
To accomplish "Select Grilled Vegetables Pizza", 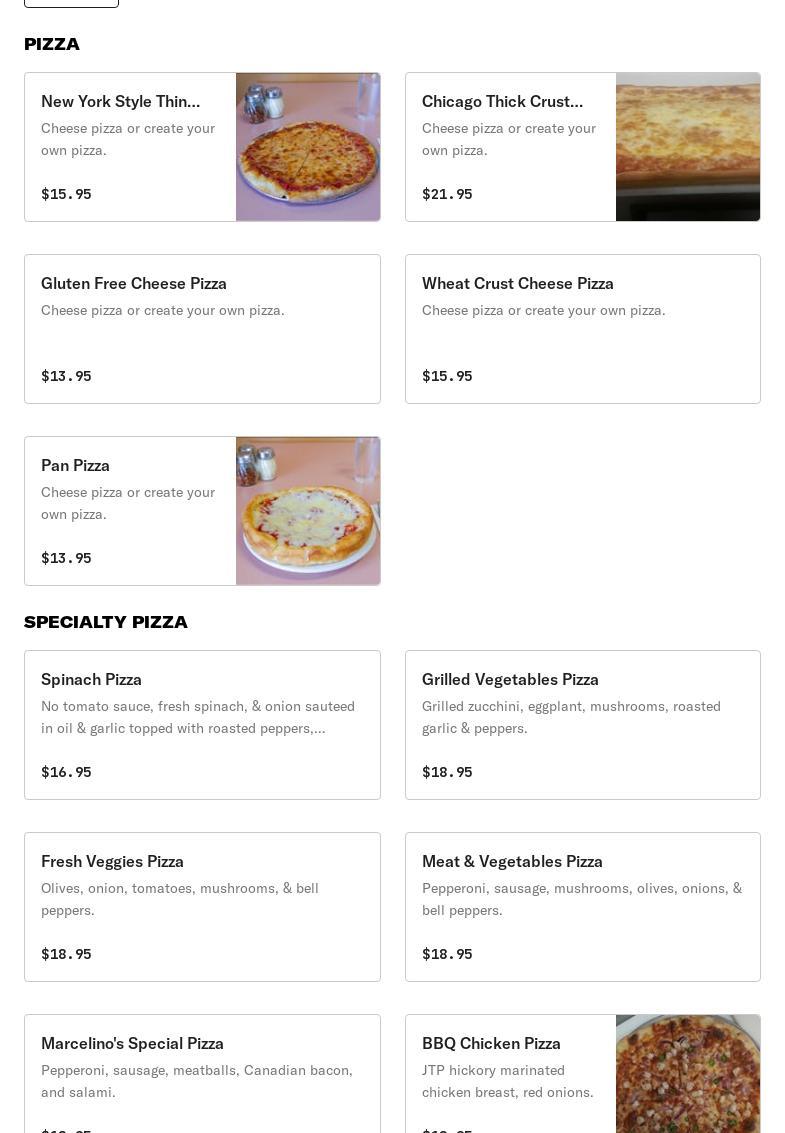I will point(582,725).
